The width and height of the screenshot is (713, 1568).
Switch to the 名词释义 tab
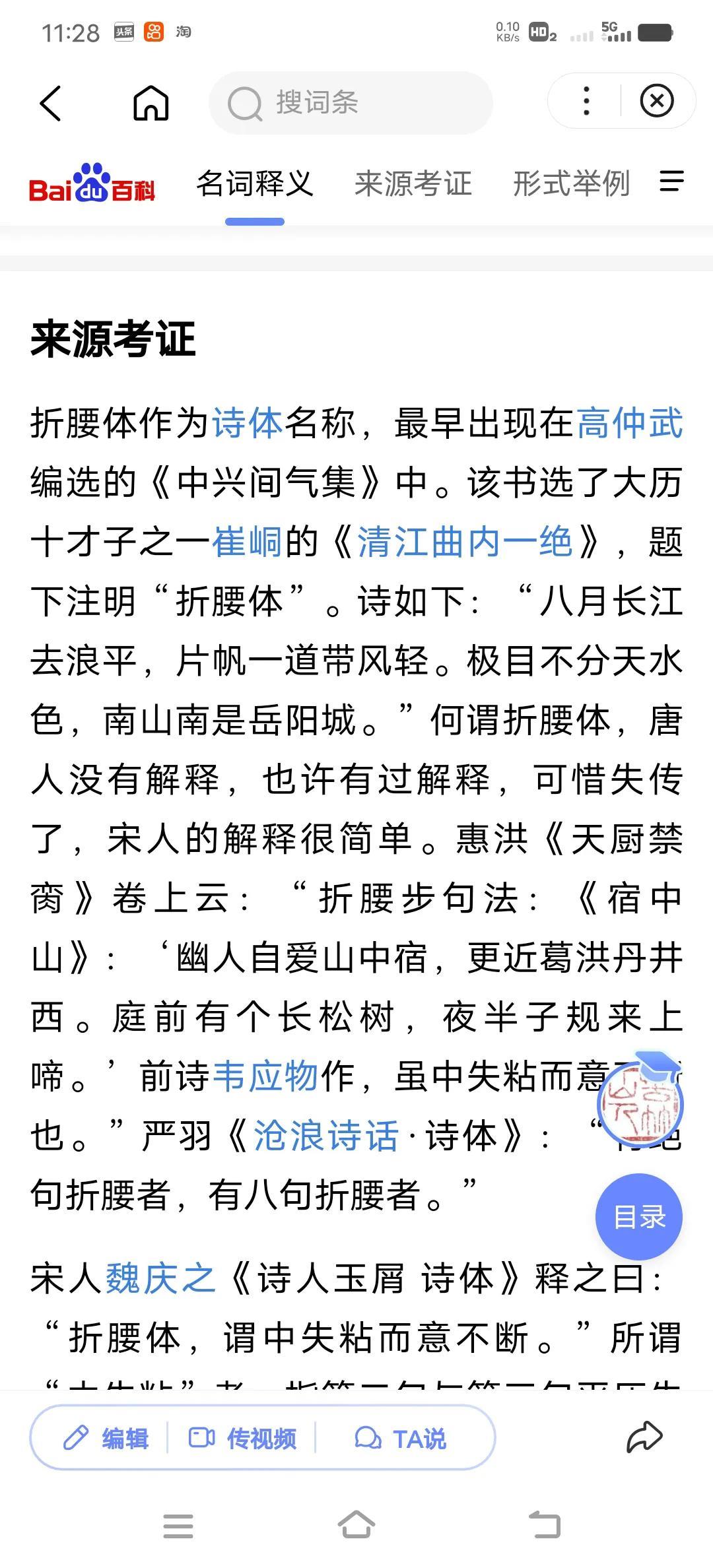254,183
